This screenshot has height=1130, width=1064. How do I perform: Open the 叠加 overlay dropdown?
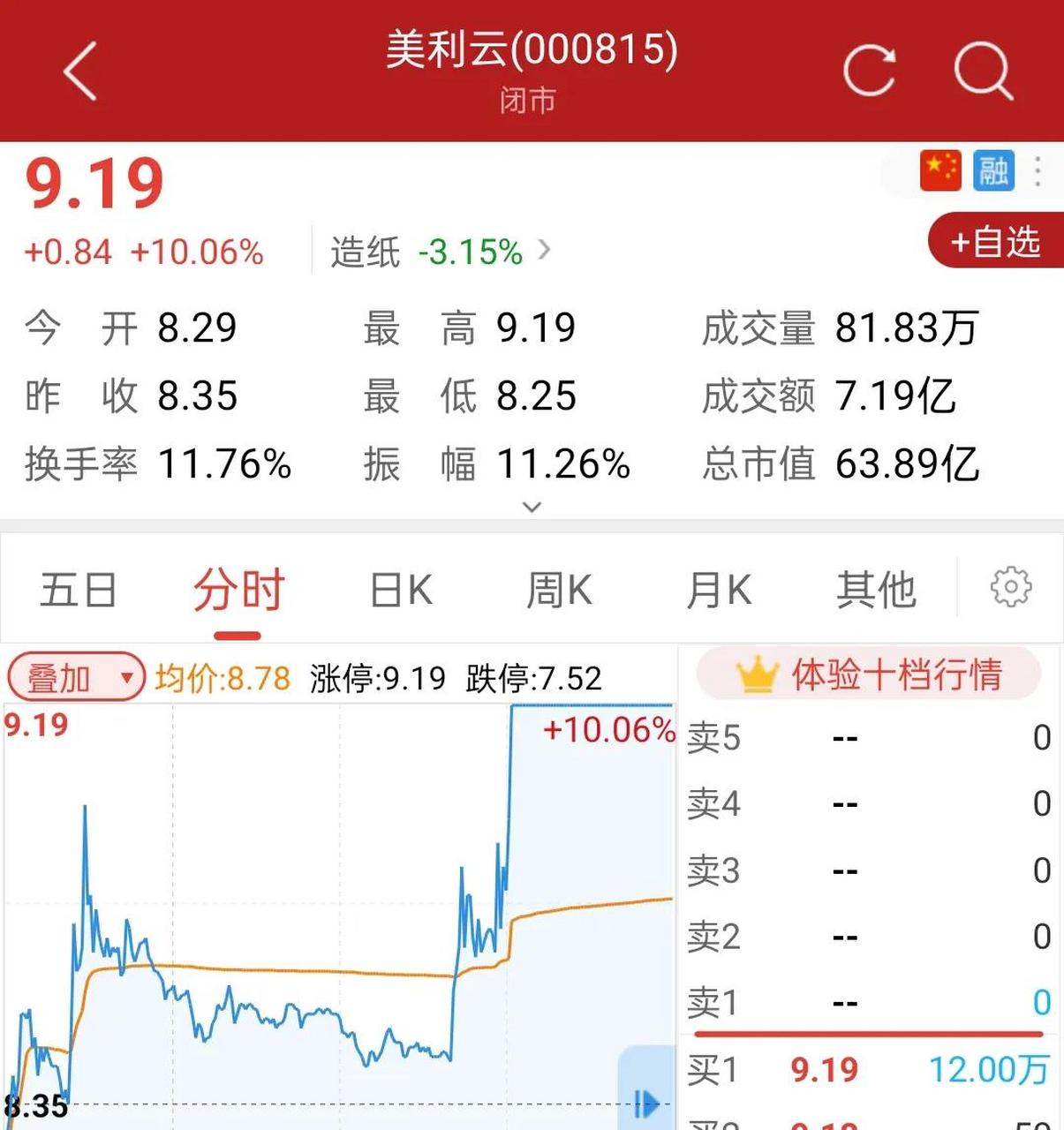click(75, 676)
